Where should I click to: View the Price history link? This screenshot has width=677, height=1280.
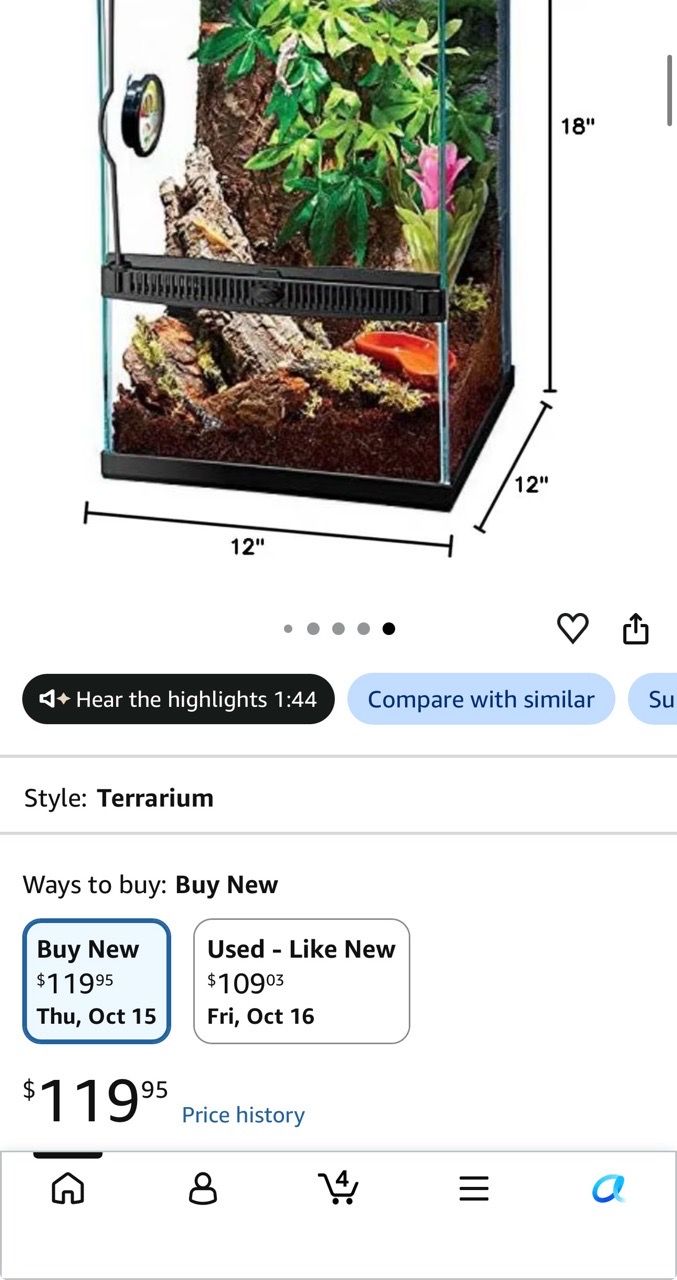[243, 1115]
